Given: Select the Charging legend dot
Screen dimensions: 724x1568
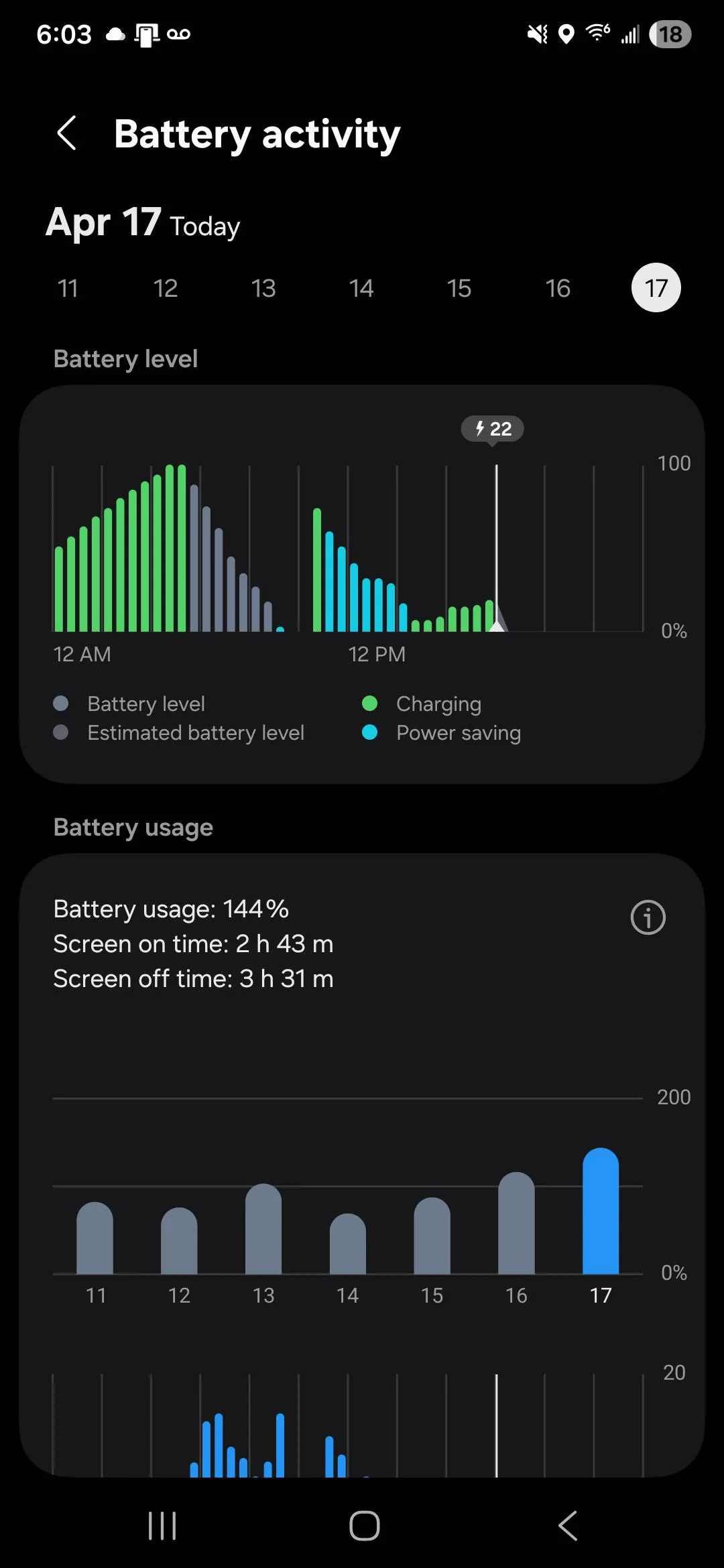Looking at the screenshot, I should click(x=370, y=704).
